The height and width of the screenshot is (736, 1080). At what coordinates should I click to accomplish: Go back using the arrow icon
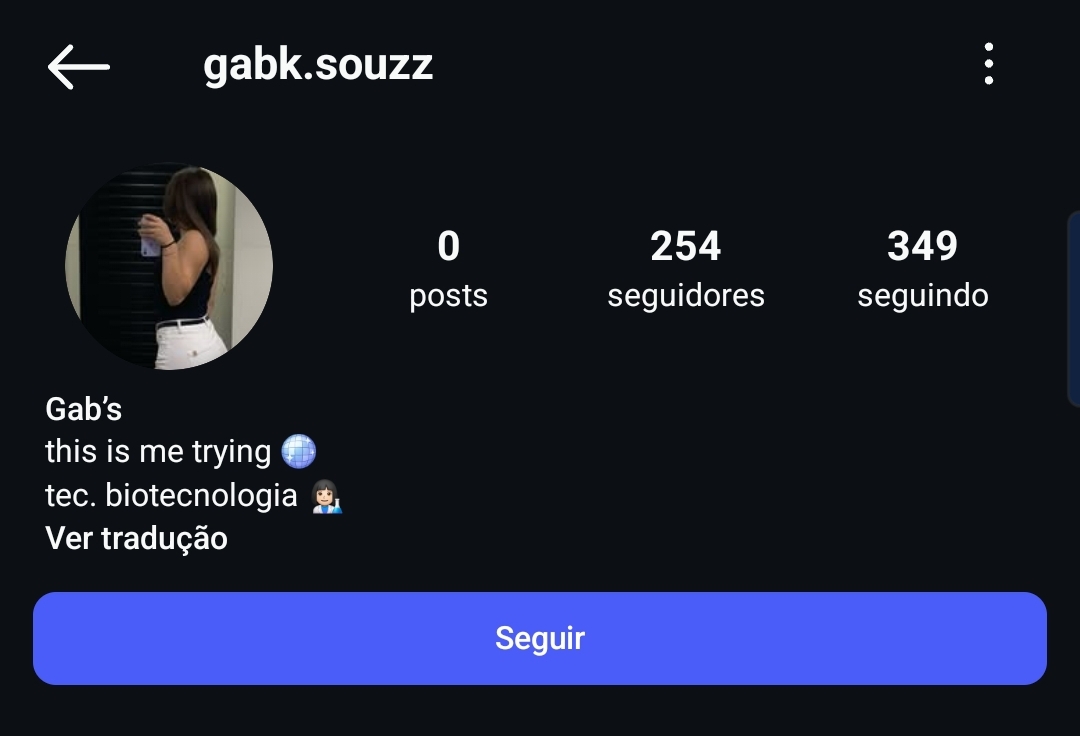78,67
